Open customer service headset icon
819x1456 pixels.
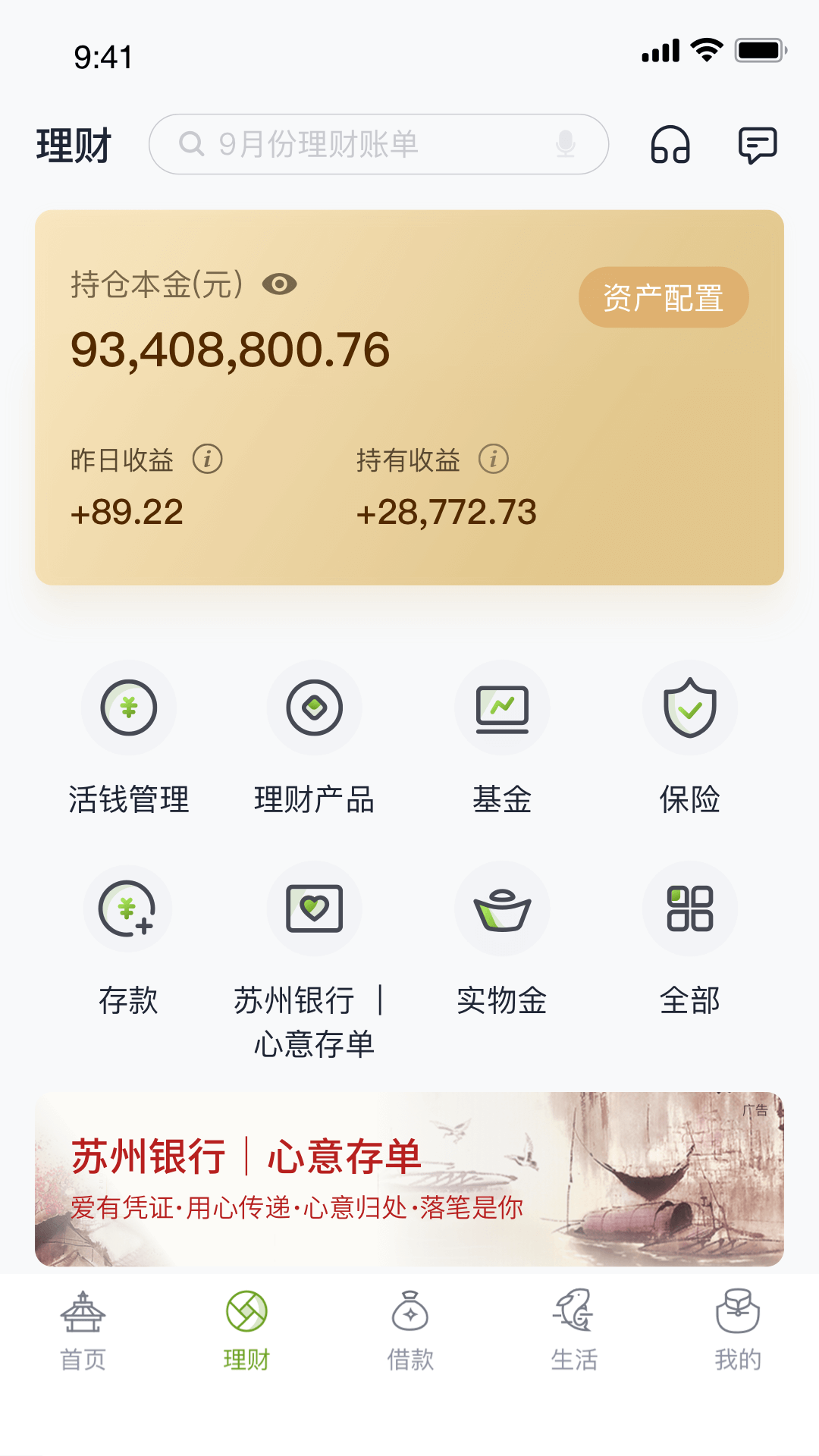(x=672, y=145)
